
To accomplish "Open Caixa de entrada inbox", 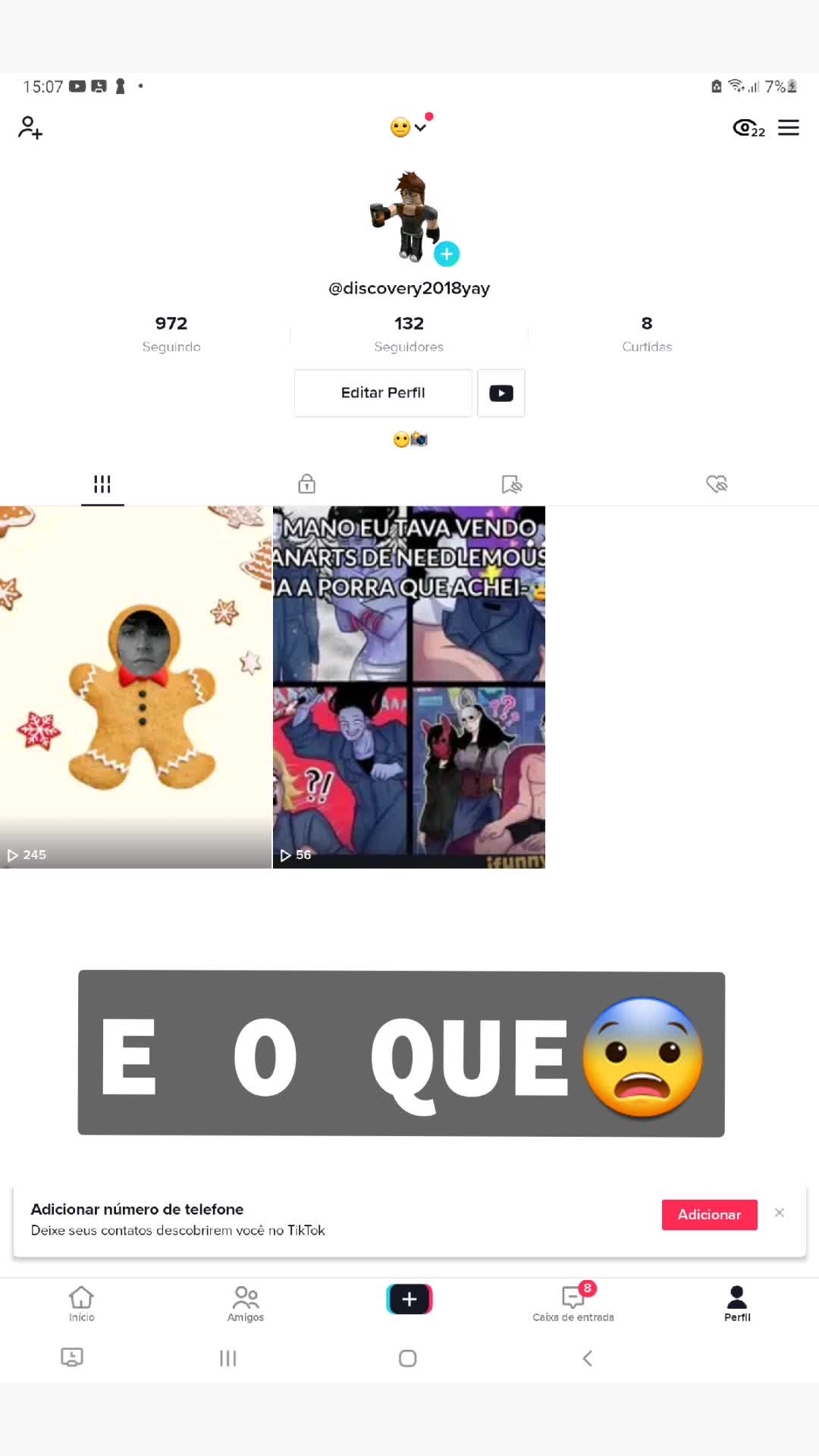I will point(573,1304).
